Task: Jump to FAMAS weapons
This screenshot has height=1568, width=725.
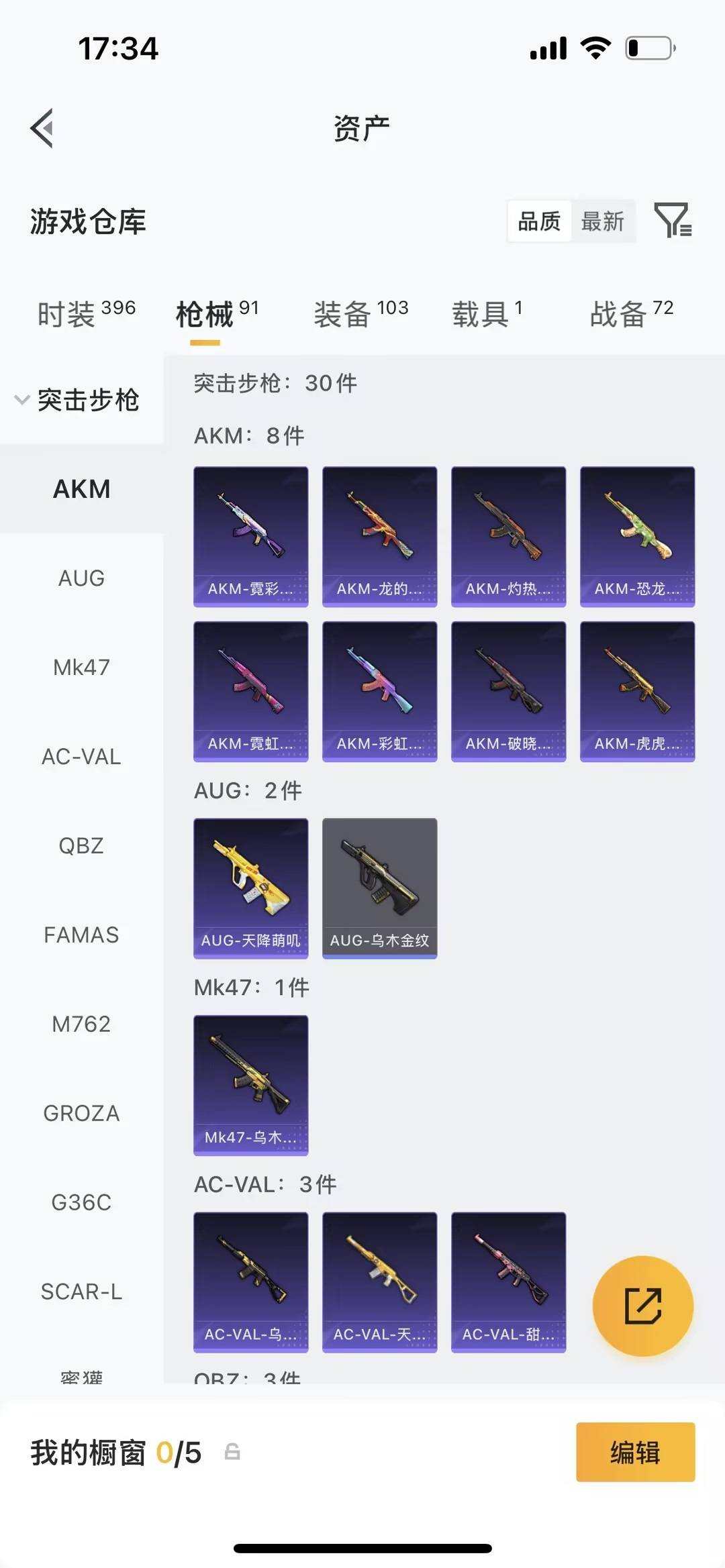Action: pos(81,935)
